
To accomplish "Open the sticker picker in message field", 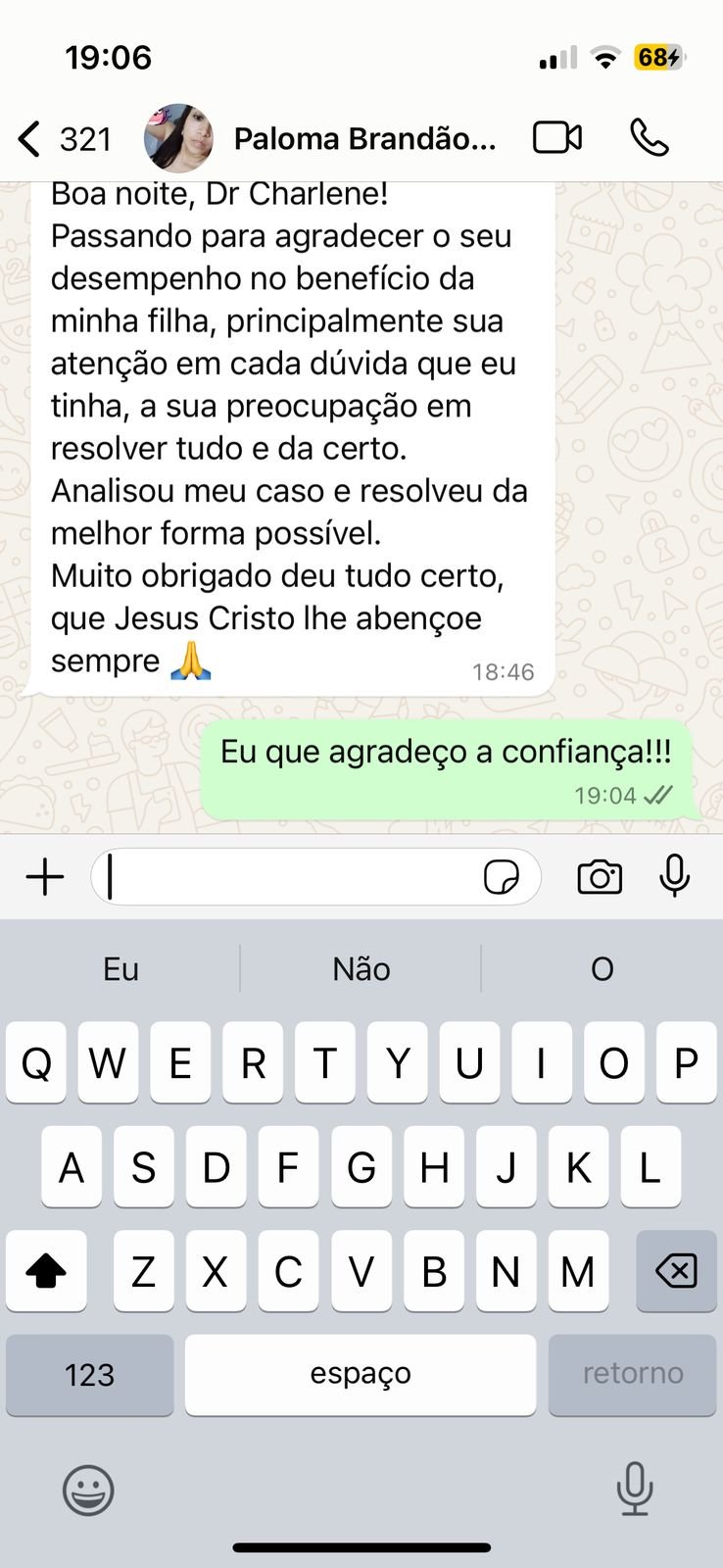I will pos(502,876).
